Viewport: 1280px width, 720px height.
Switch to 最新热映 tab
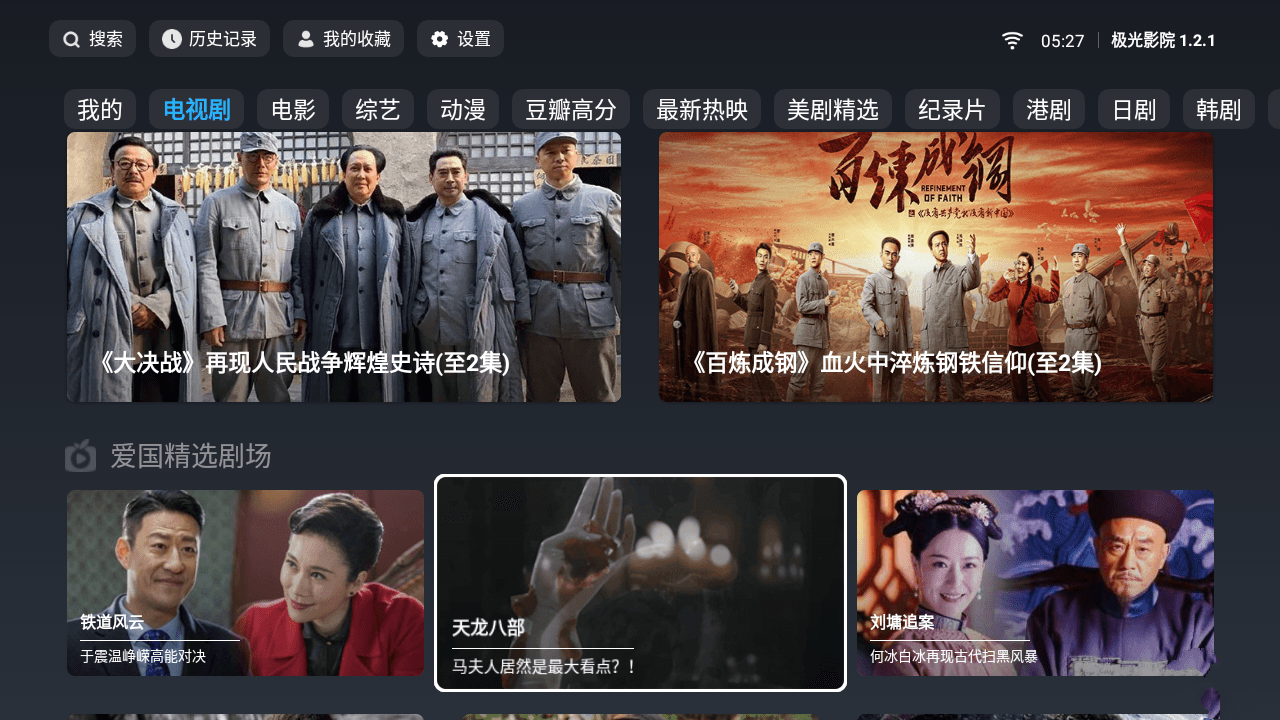[x=702, y=110]
